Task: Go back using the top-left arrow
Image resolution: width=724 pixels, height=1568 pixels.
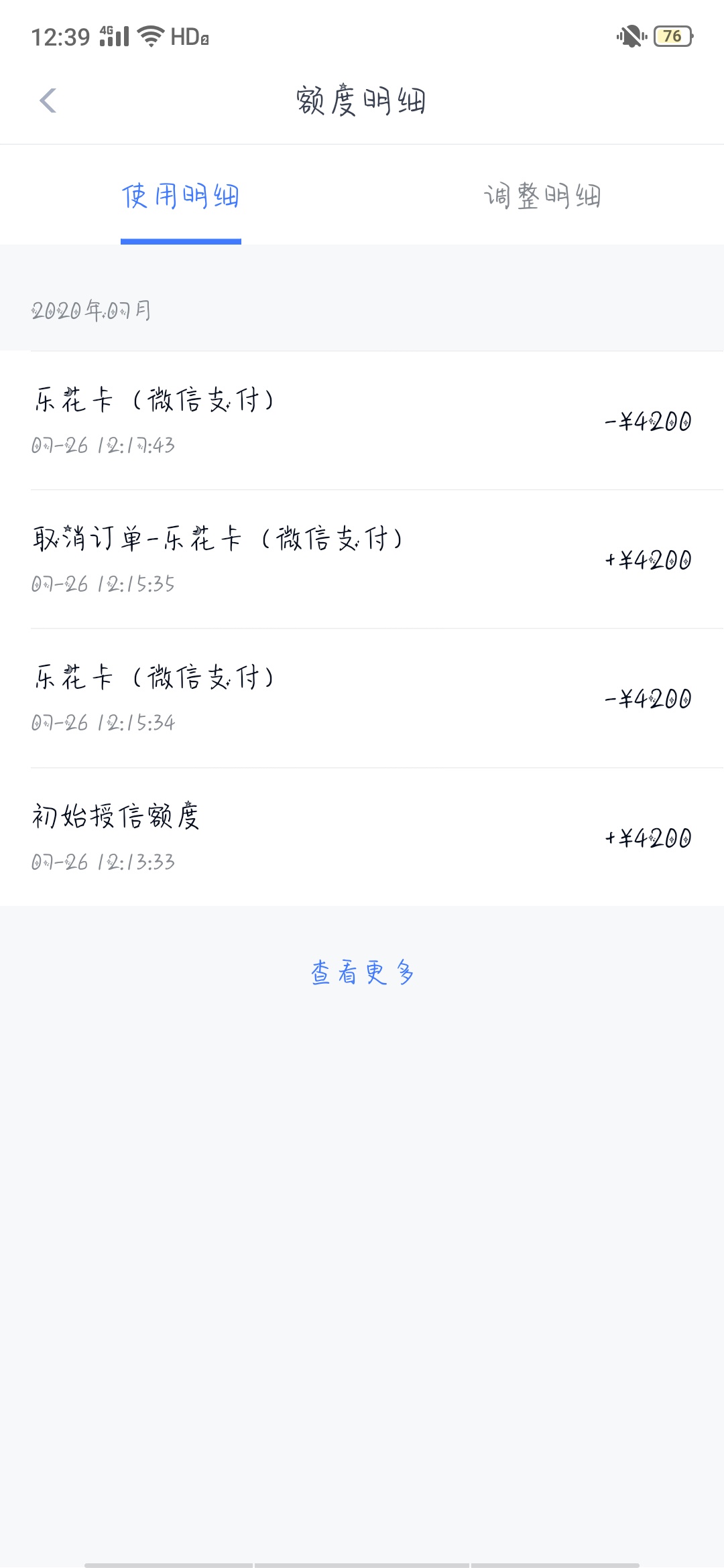Action: tap(48, 101)
